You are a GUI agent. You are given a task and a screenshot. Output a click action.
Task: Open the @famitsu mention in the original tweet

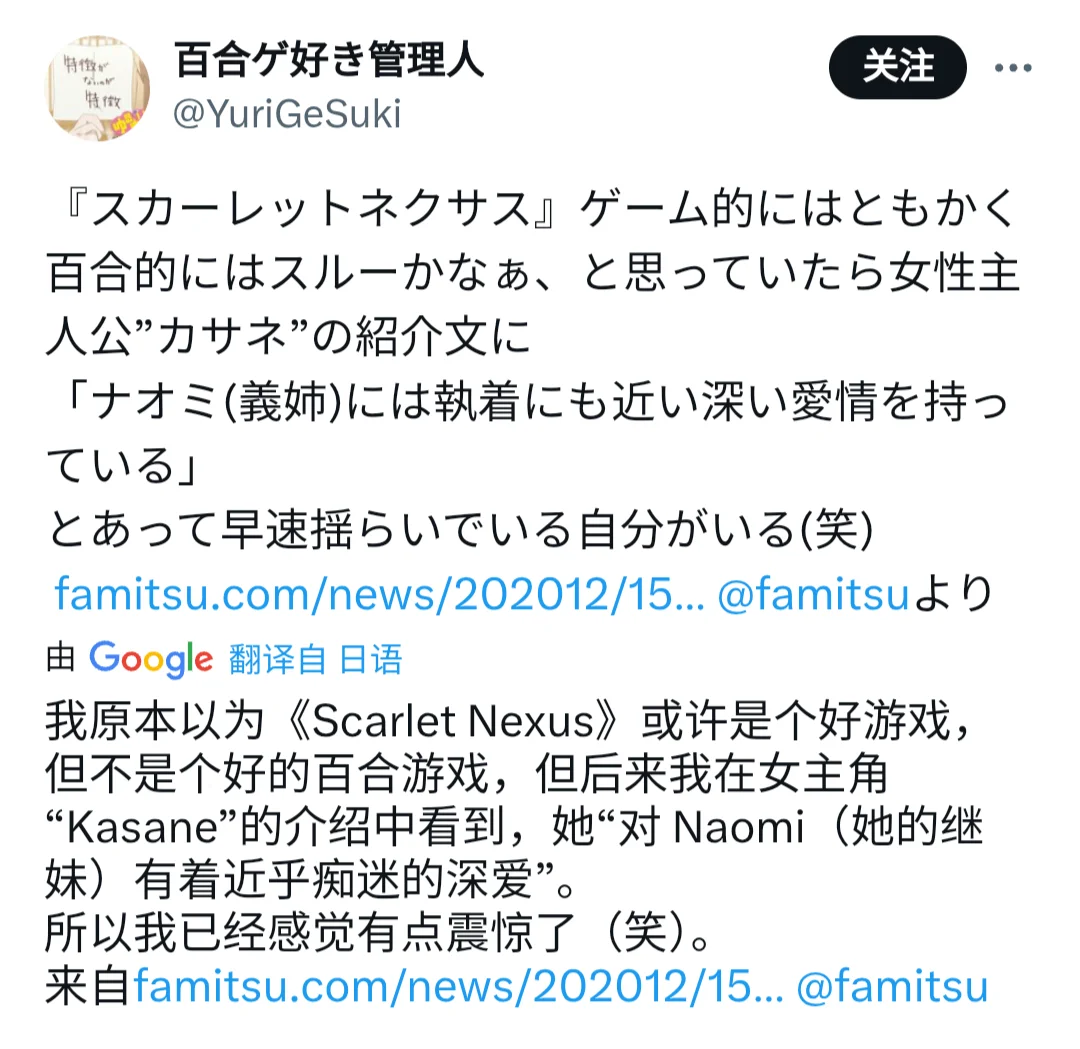[x=814, y=595]
